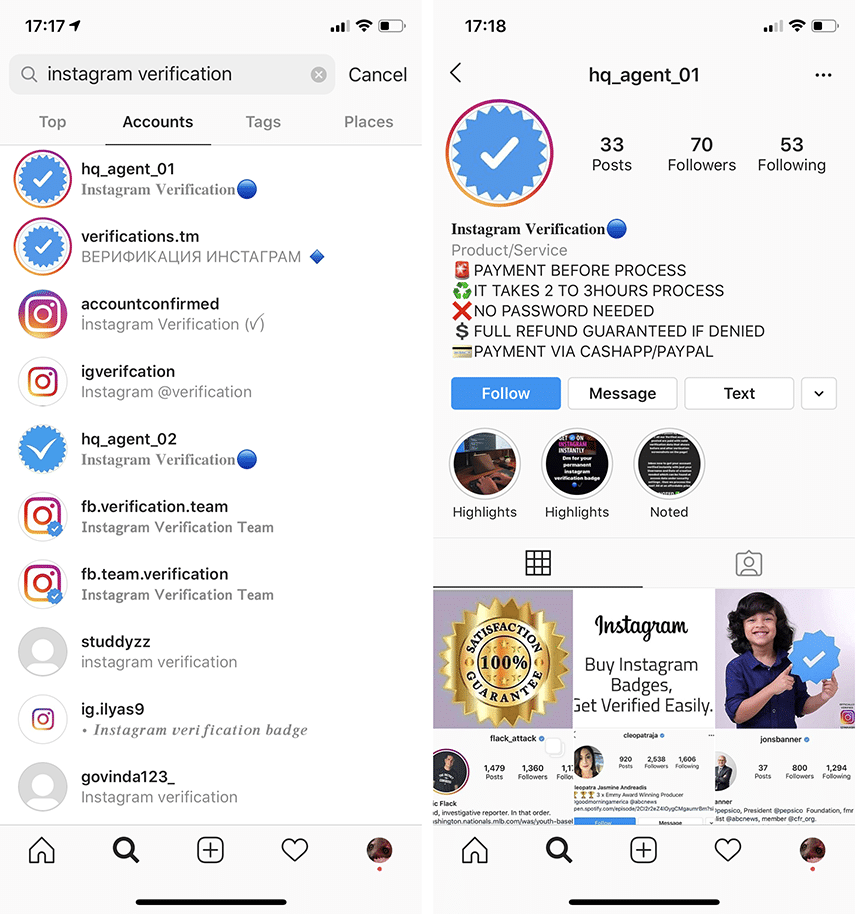This screenshot has height=914, width=864.
Task: Open the studdyzz account result
Action: (116, 651)
